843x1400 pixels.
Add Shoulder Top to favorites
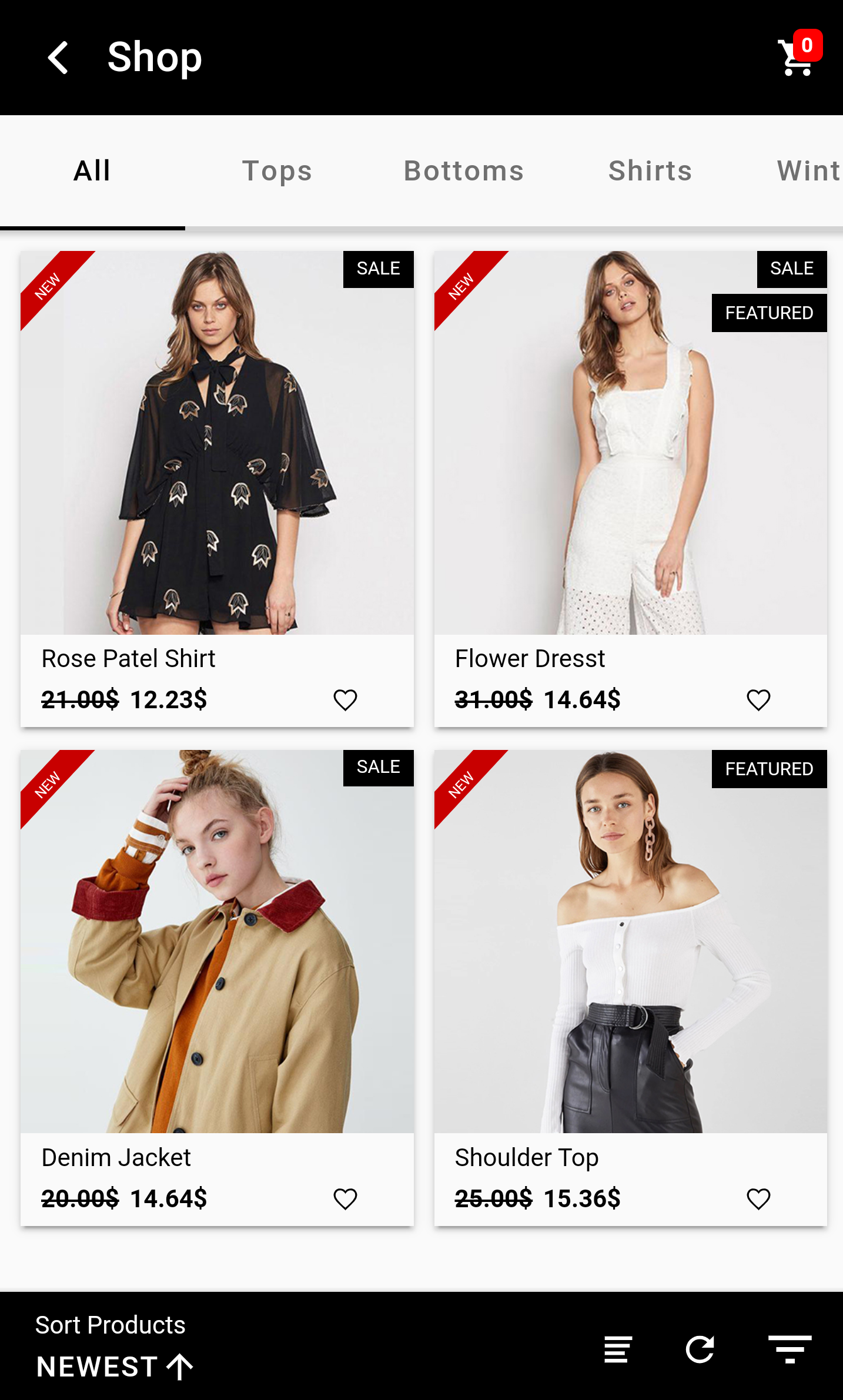tap(758, 1198)
